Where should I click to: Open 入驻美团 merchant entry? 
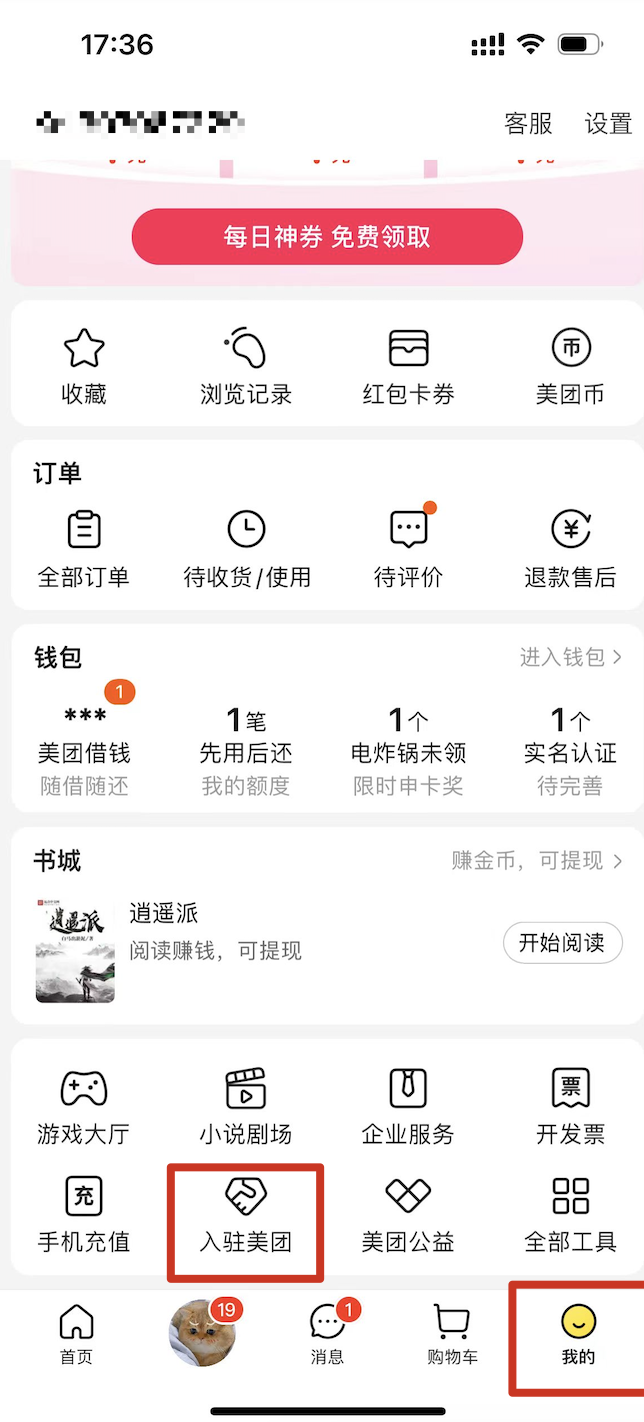pos(246,1215)
